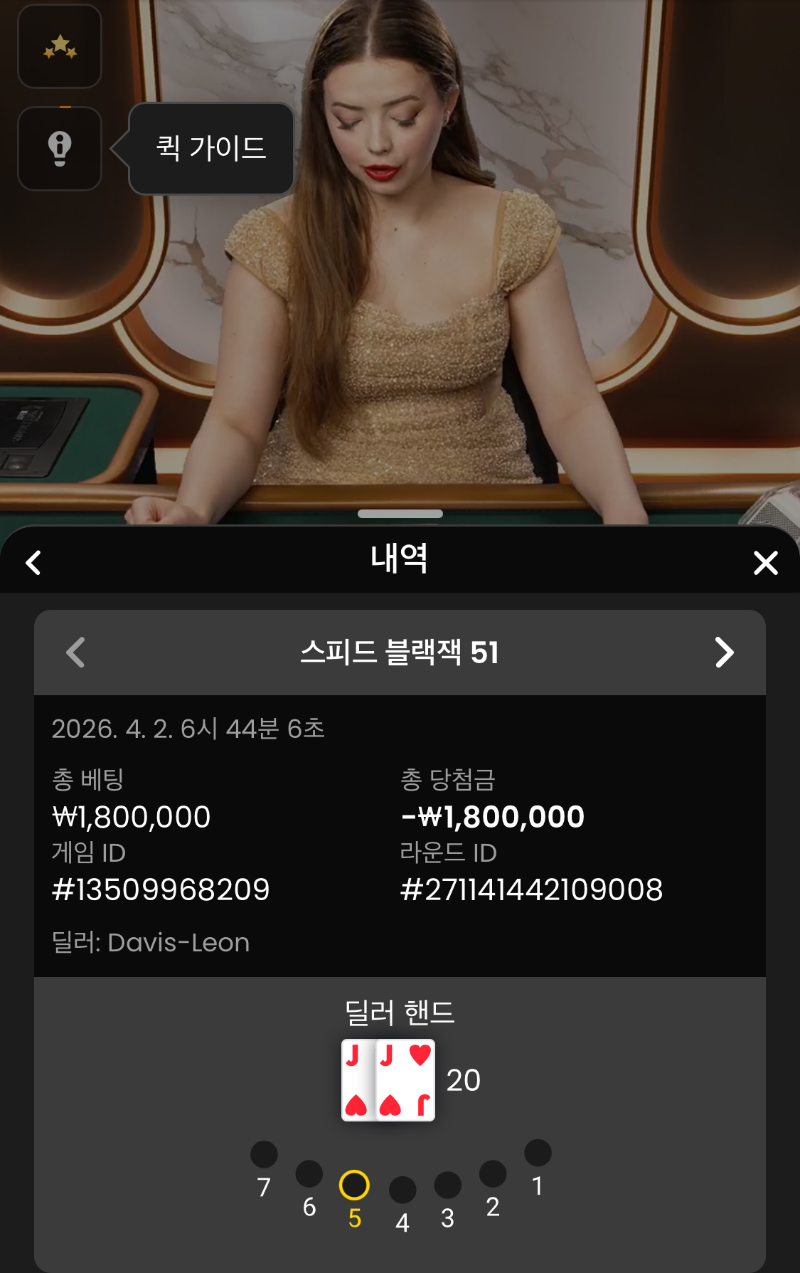Viewport: 800px width, 1273px height.
Task: Select highlighted seat 5
Action: tap(354, 1186)
